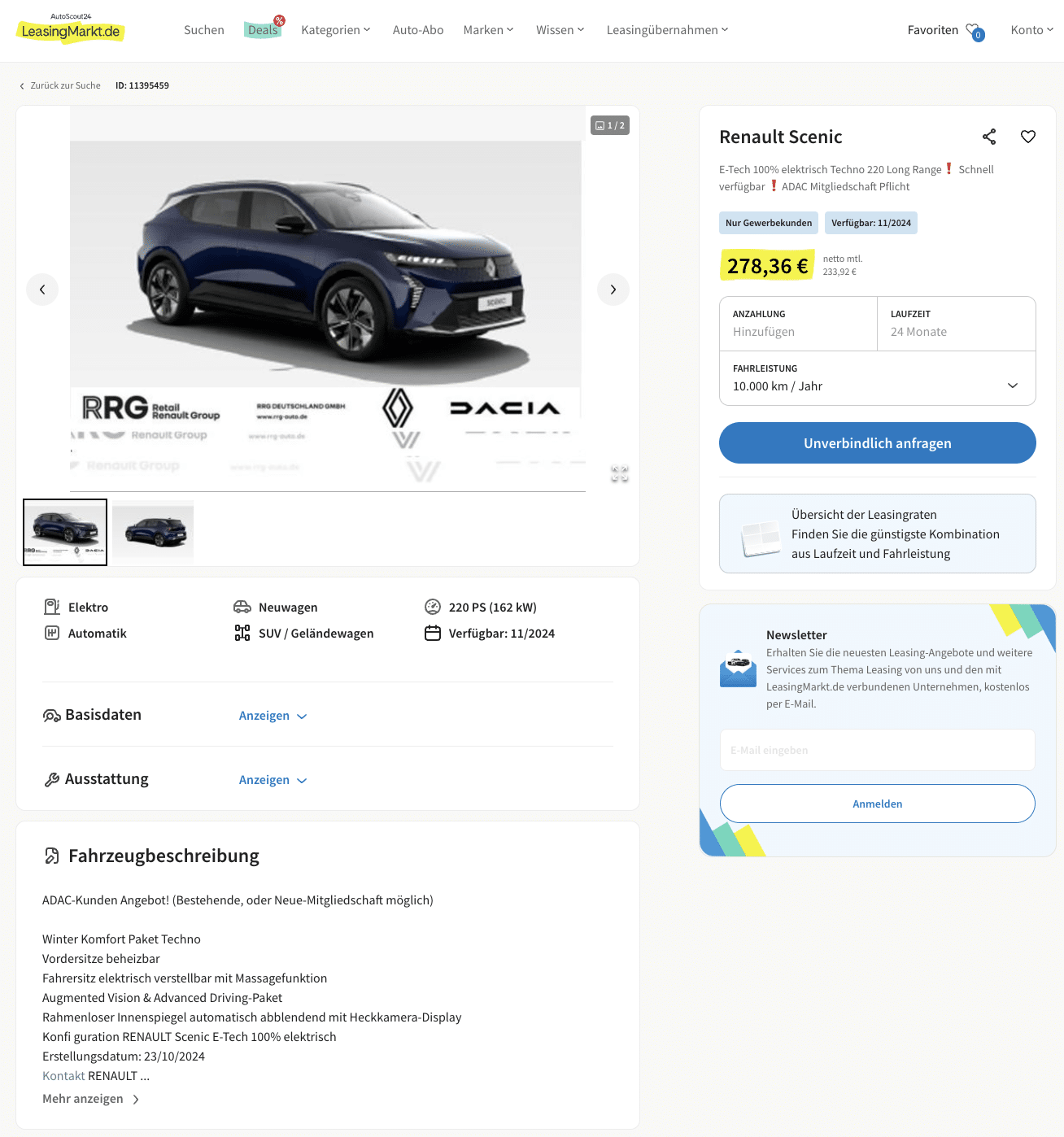Expand the Basisdaten section
This screenshot has width=1064, height=1137.
tap(273, 716)
